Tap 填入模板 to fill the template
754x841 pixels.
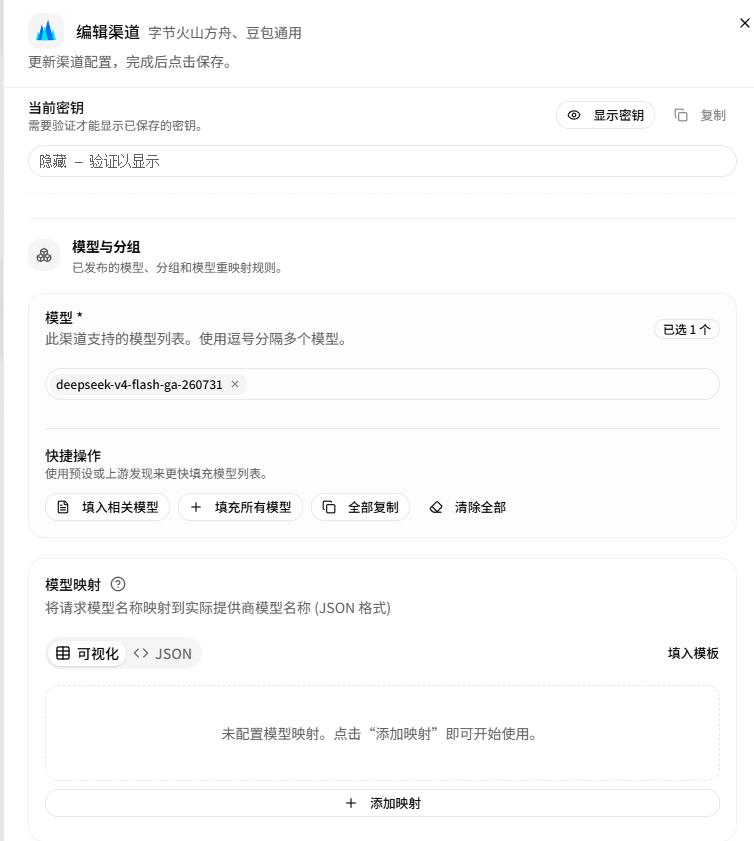pyautogui.click(x=693, y=653)
